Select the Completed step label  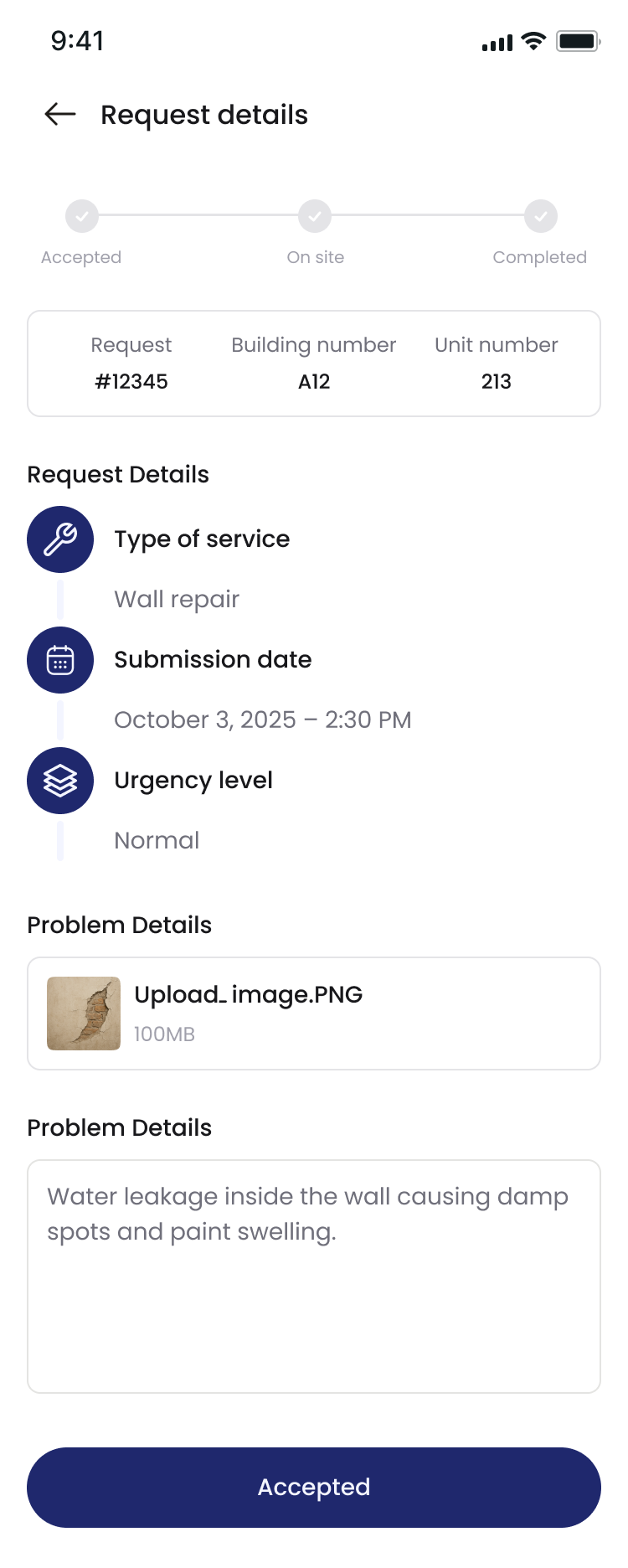pyautogui.click(x=540, y=257)
